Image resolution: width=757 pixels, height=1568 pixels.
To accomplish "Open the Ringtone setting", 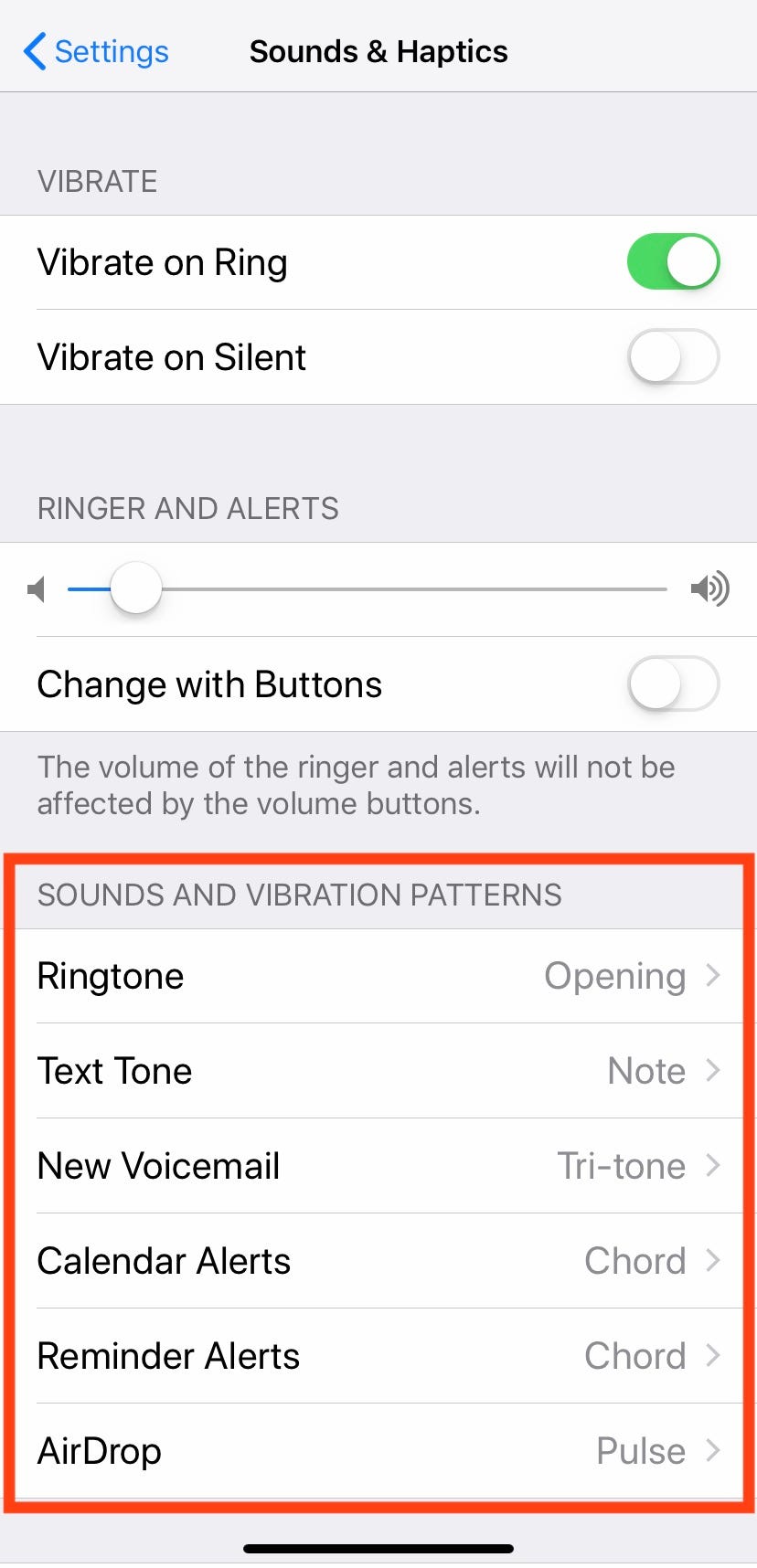I will (378, 976).
